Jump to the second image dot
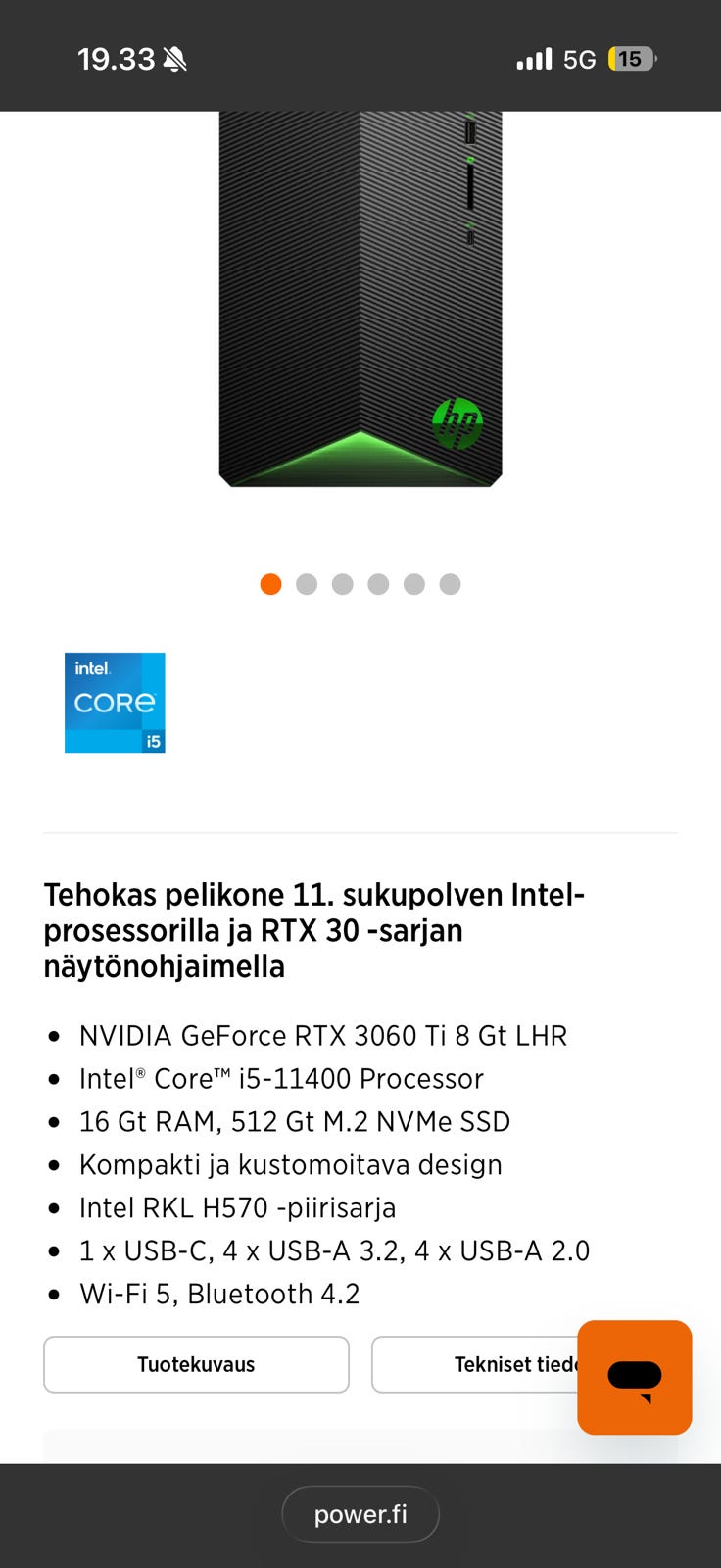The image size is (721, 1568). click(307, 584)
